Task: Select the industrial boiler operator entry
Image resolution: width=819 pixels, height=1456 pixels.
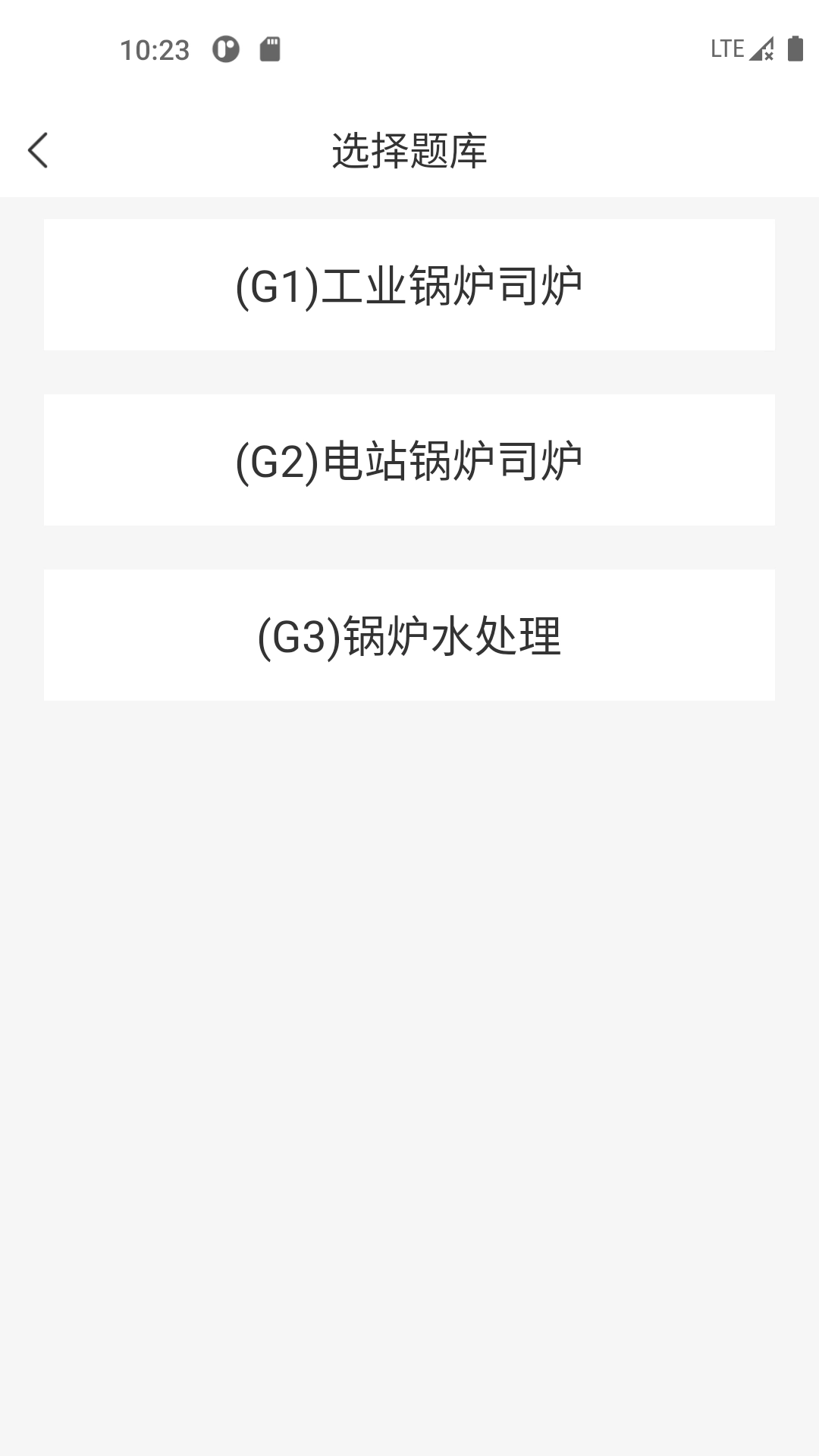Action: (x=409, y=284)
